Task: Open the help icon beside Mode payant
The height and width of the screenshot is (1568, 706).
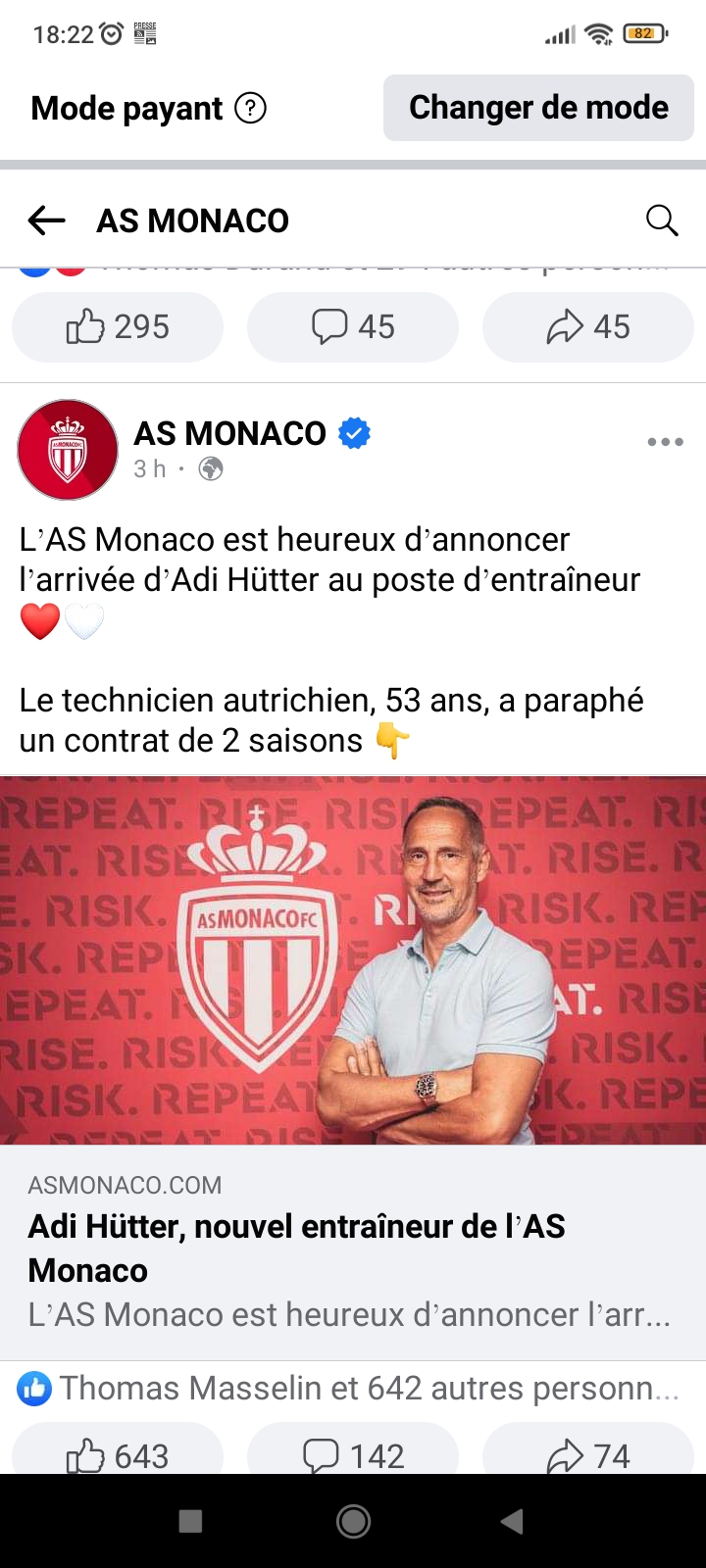Action: click(x=251, y=108)
